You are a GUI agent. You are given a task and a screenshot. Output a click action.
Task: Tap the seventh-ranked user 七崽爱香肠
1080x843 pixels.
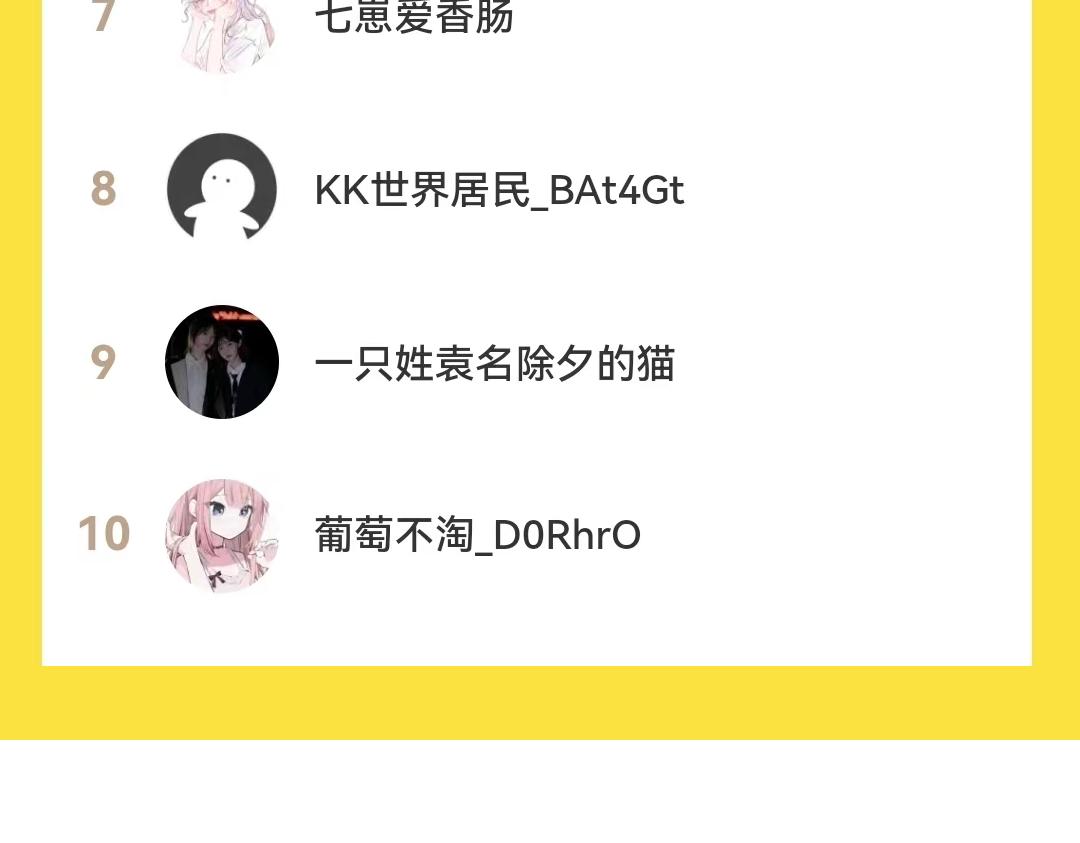click(x=413, y=18)
